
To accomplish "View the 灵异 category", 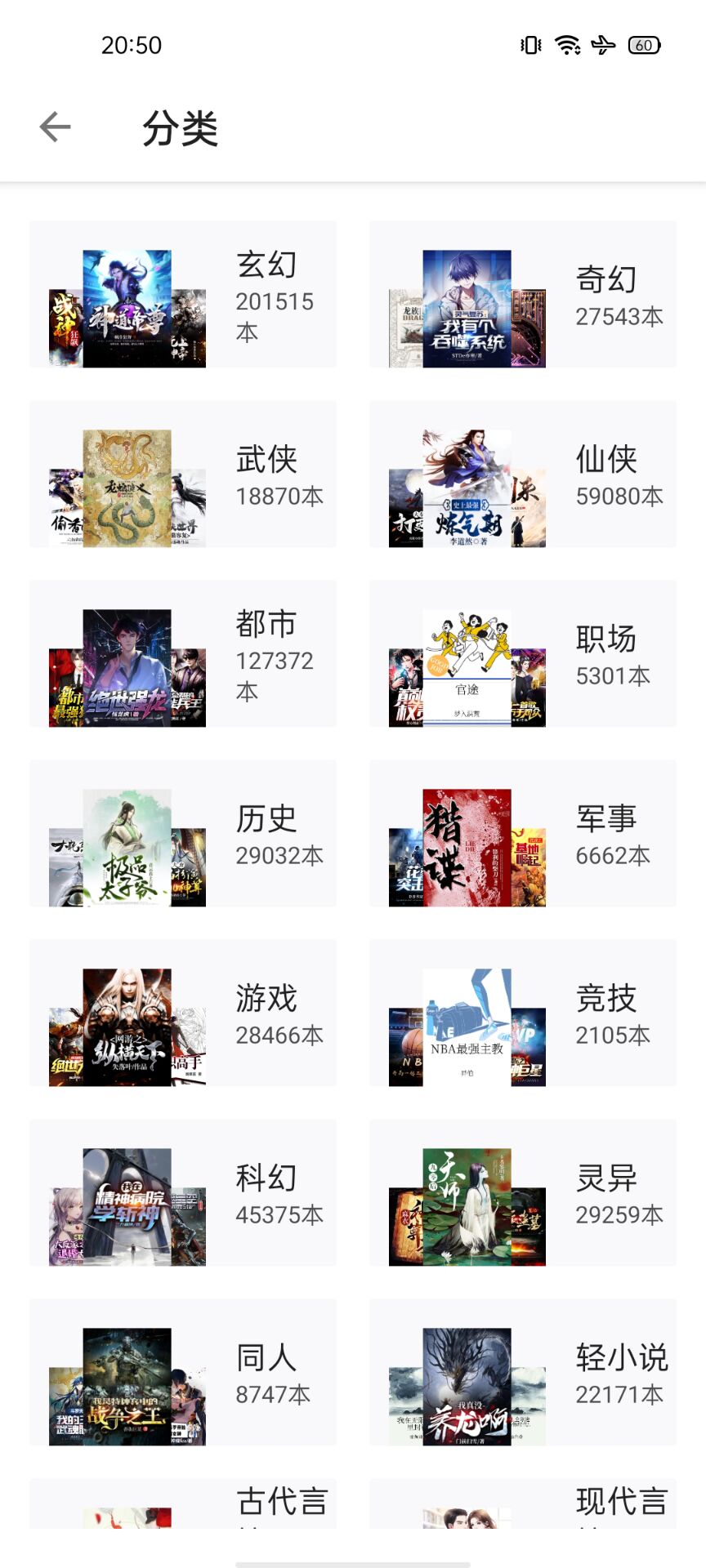I will 523,1193.
